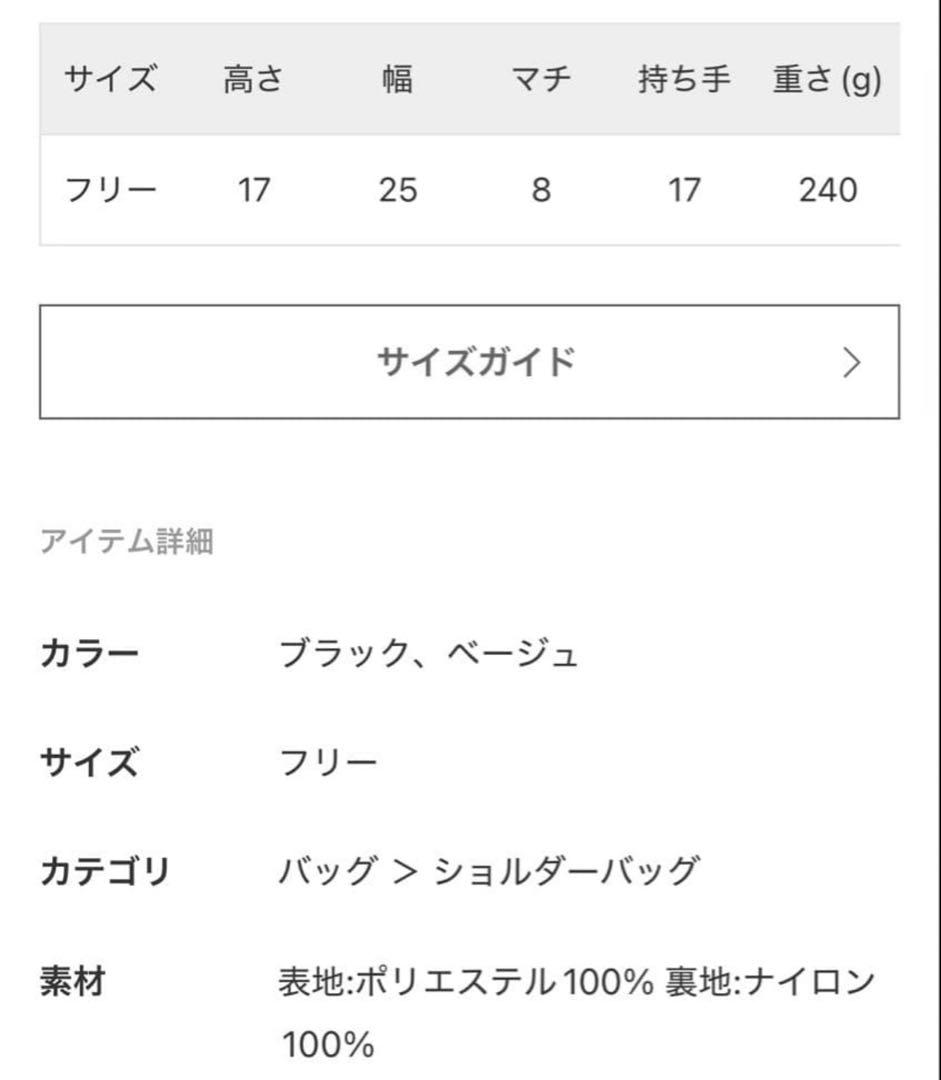
Task: Open the サイズガイド size guide
Action: 478,362
